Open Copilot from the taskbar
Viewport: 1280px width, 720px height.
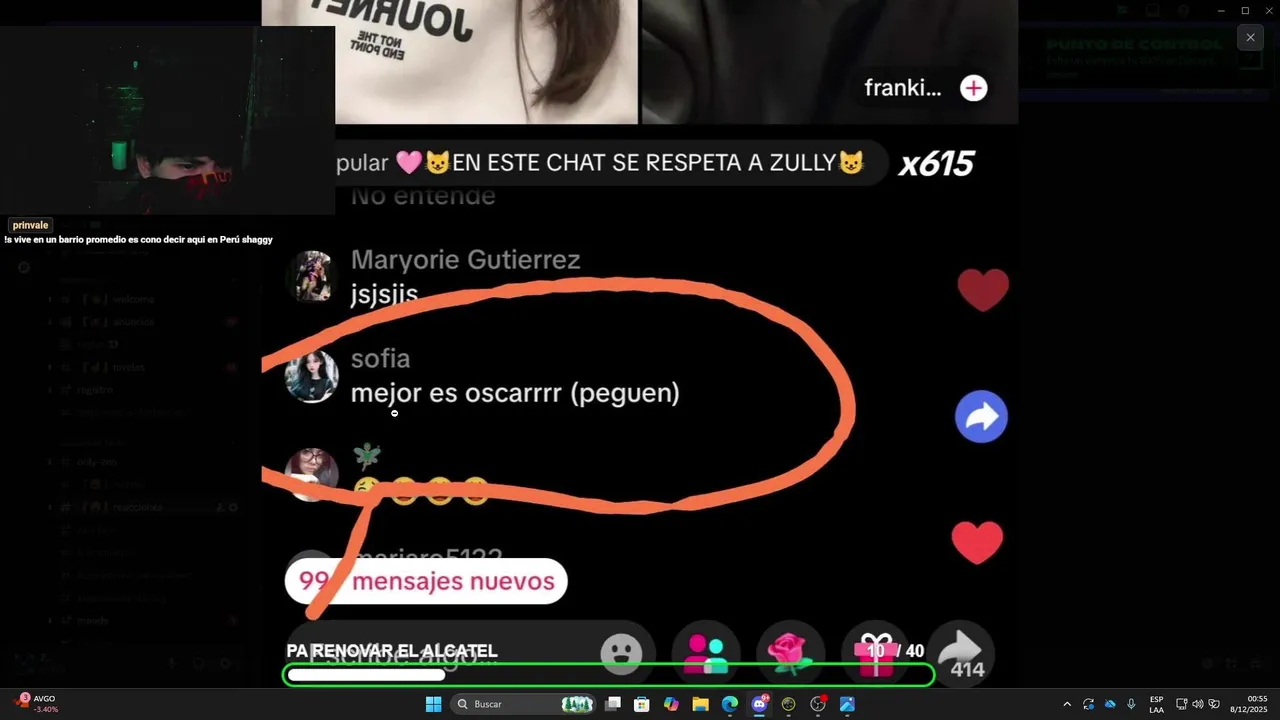[x=671, y=704]
